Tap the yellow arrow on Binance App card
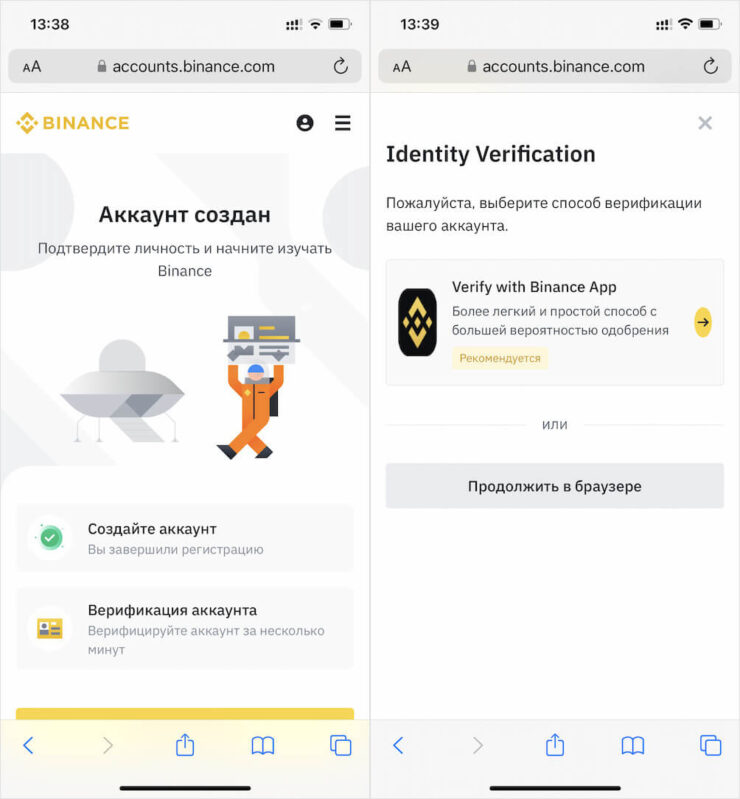 [x=703, y=322]
